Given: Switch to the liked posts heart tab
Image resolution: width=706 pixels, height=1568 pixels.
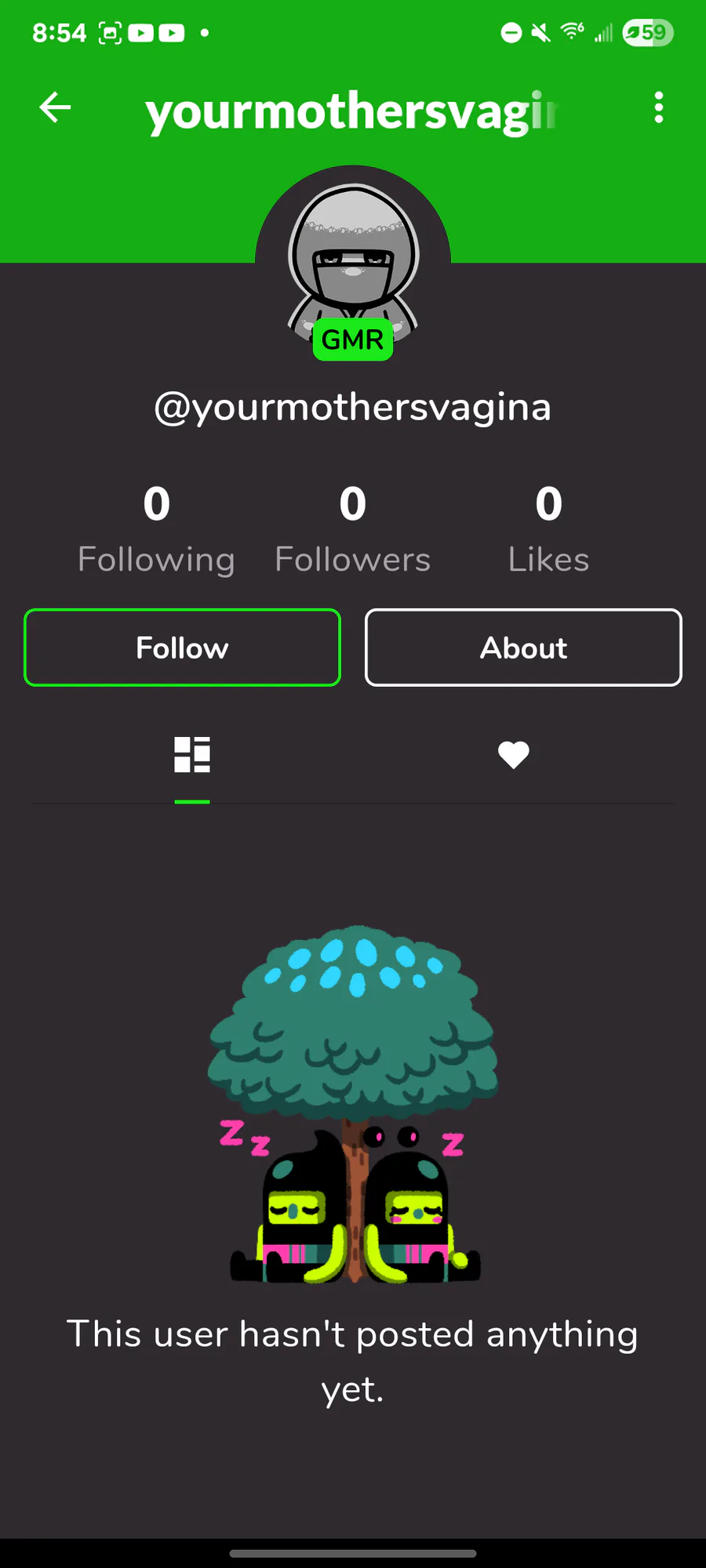Looking at the screenshot, I should tap(514, 755).
